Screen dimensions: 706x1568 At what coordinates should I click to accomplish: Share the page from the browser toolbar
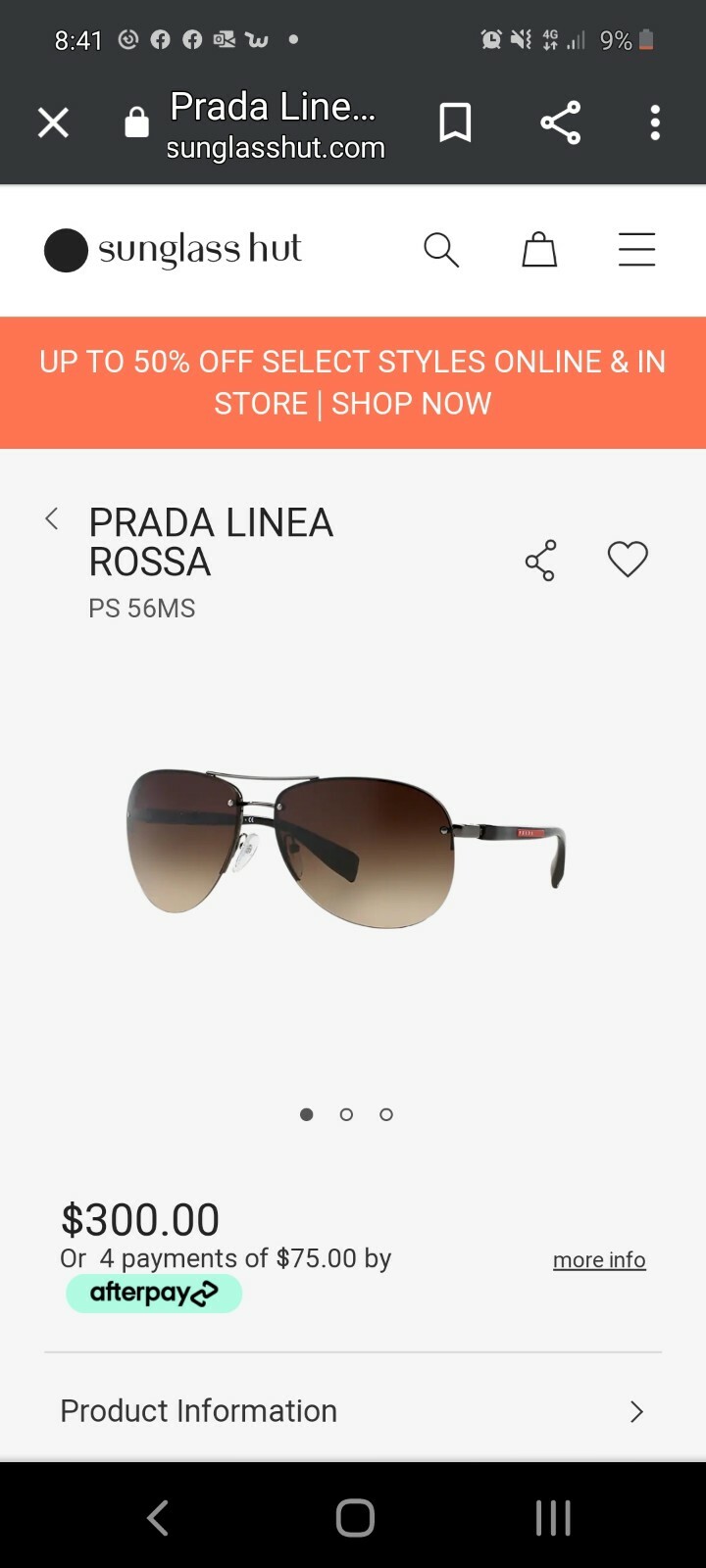561,123
